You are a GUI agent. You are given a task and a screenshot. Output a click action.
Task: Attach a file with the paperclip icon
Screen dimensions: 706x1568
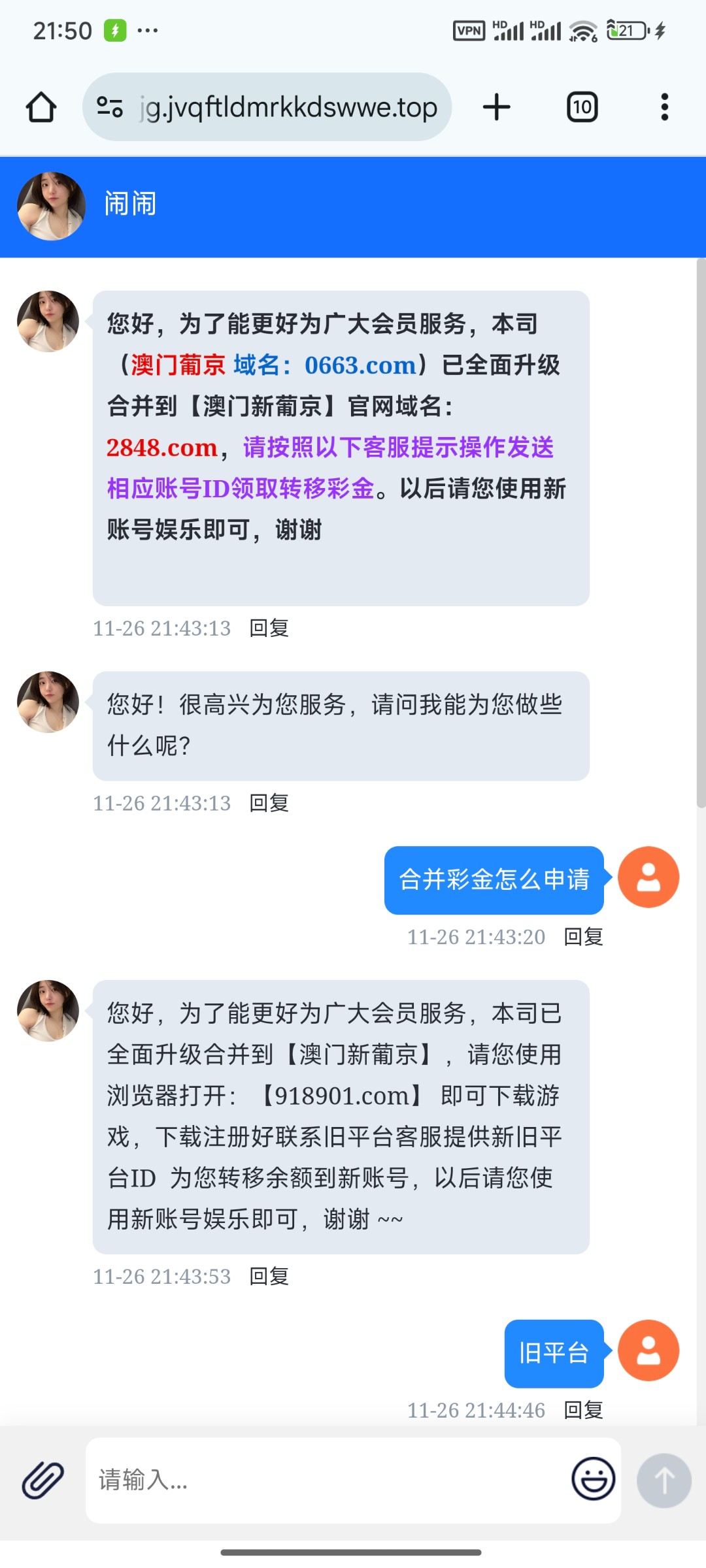(43, 1480)
